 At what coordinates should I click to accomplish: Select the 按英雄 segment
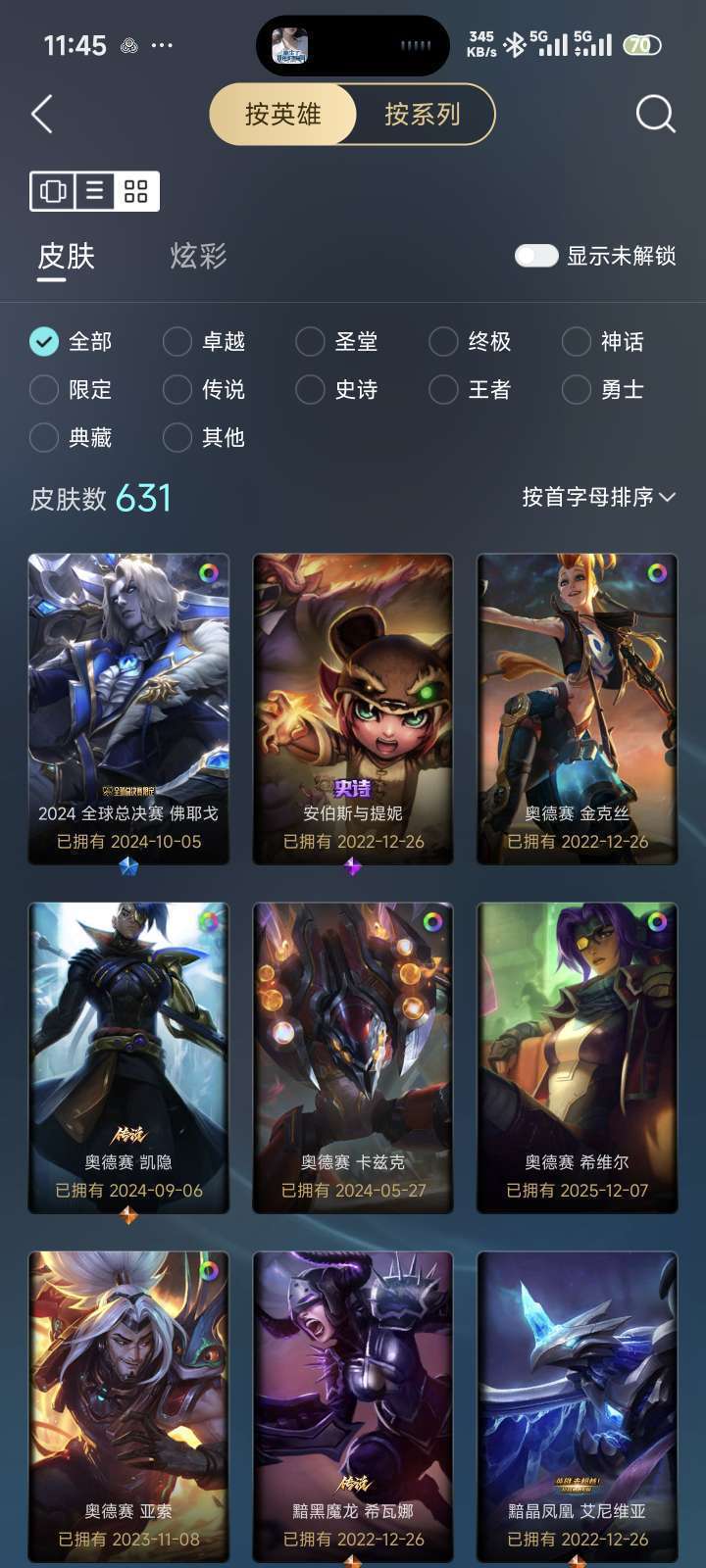point(282,115)
